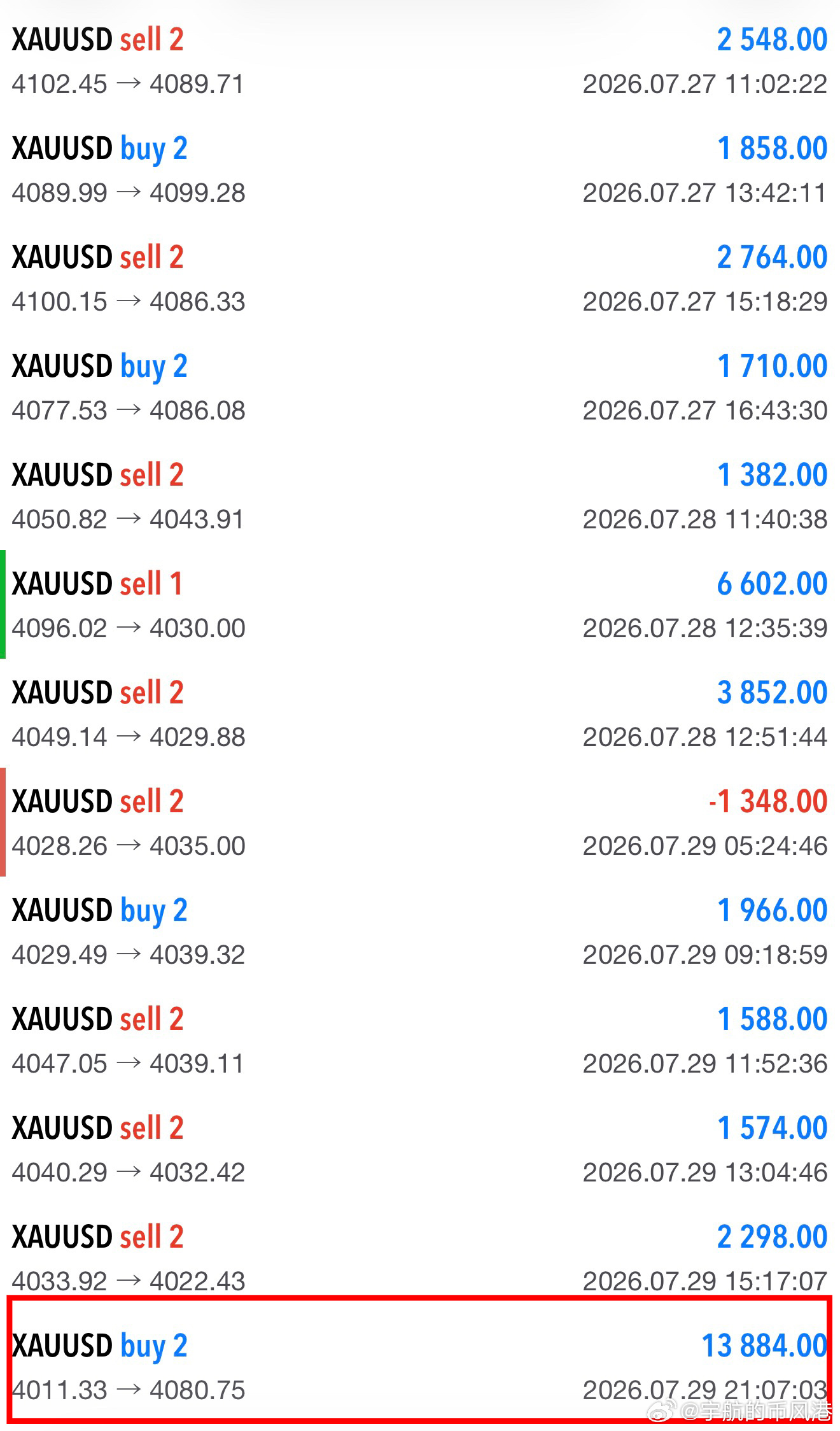Expand the buy trade with profit 13 884.00

(x=420, y=1365)
